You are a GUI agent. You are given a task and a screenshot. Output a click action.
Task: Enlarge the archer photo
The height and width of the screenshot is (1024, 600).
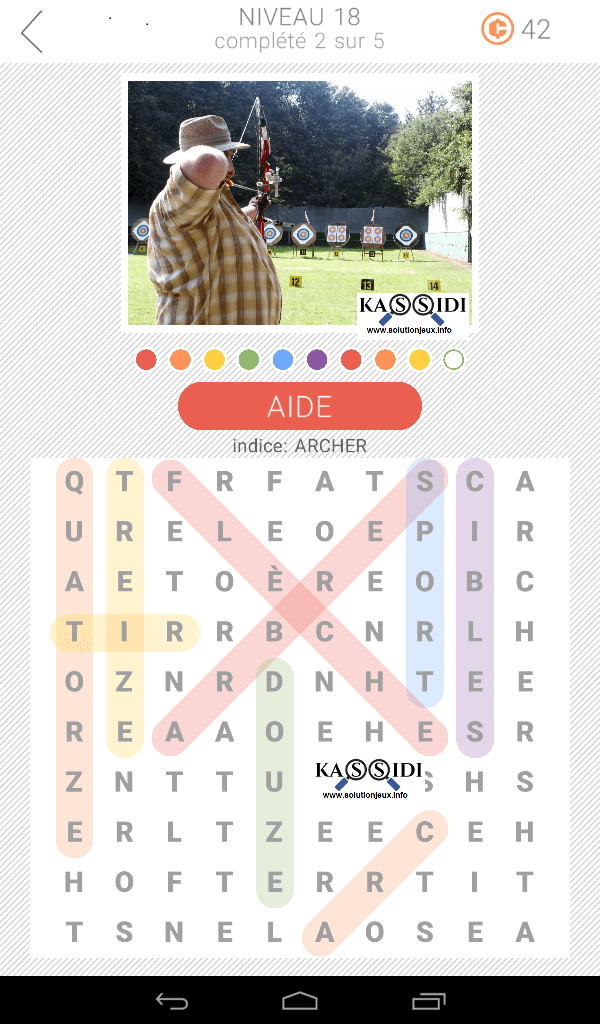pyautogui.click(x=299, y=202)
